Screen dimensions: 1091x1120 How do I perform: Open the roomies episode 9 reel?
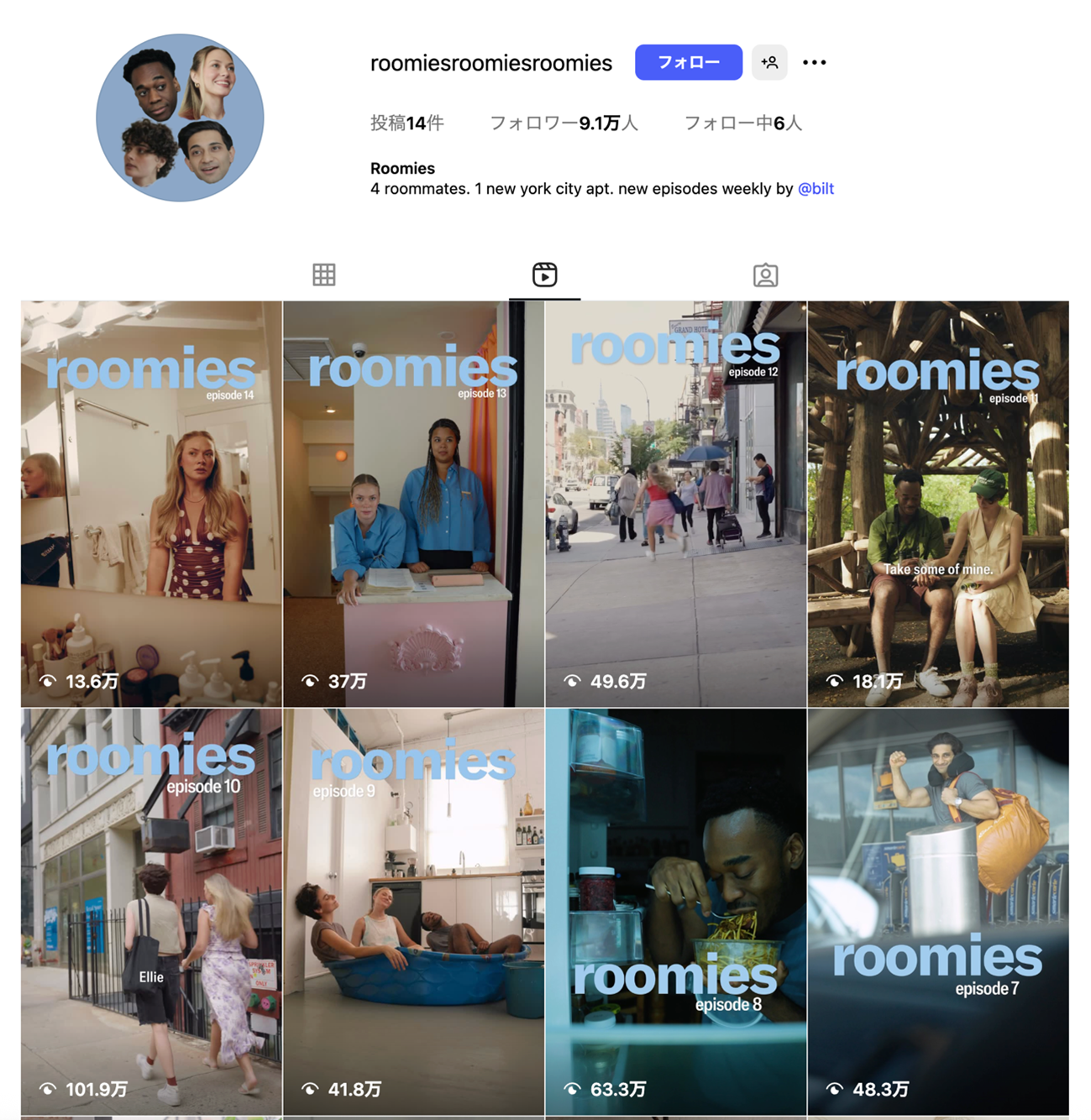pyautogui.click(x=413, y=911)
